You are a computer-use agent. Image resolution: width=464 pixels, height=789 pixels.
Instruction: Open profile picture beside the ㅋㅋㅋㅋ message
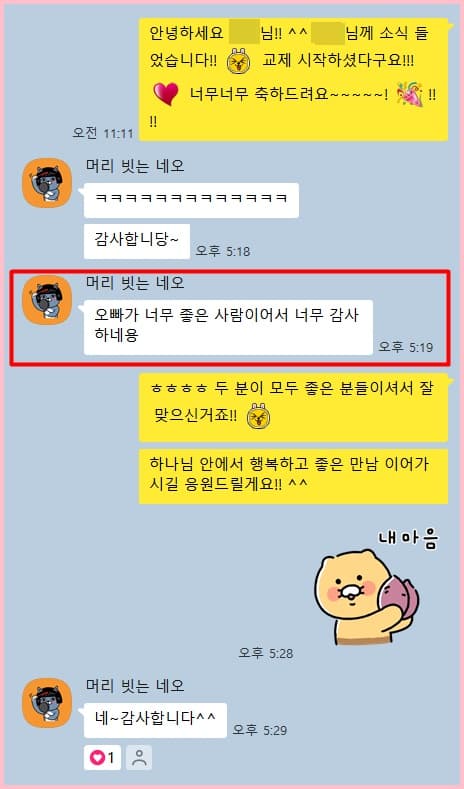point(47,183)
